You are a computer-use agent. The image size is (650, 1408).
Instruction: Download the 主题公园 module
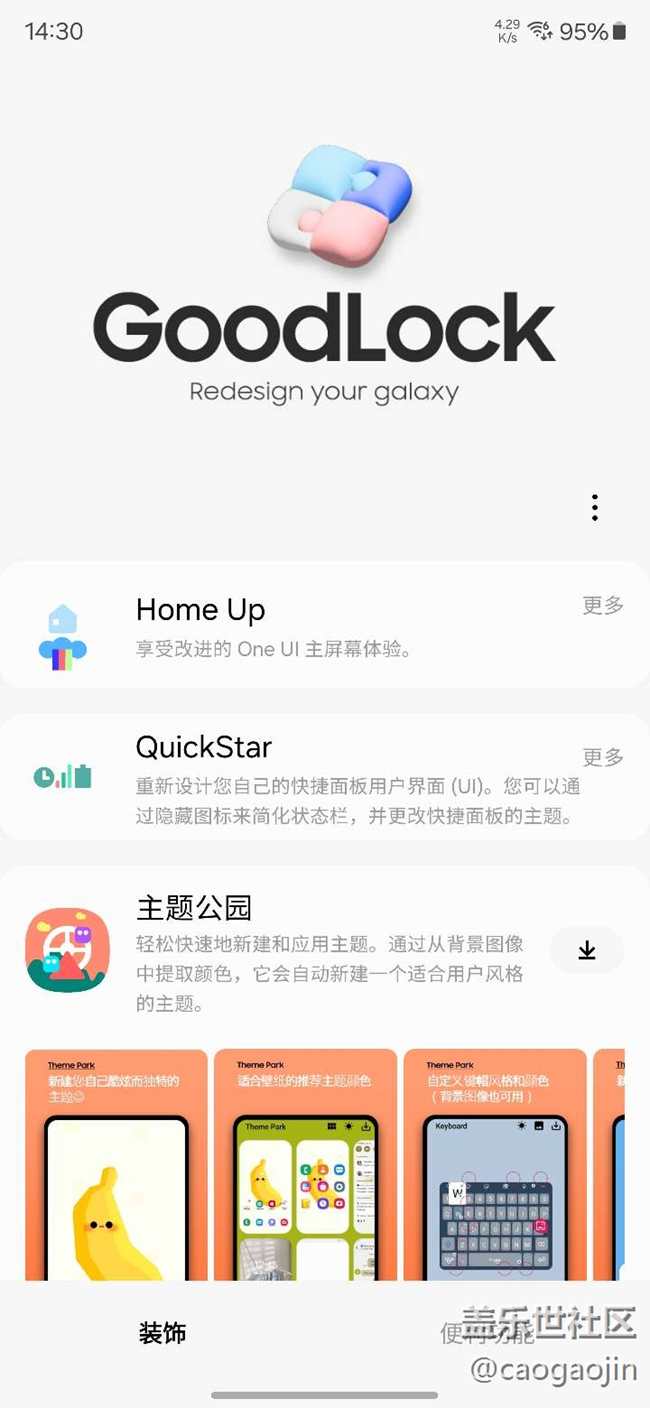coord(587,950)
